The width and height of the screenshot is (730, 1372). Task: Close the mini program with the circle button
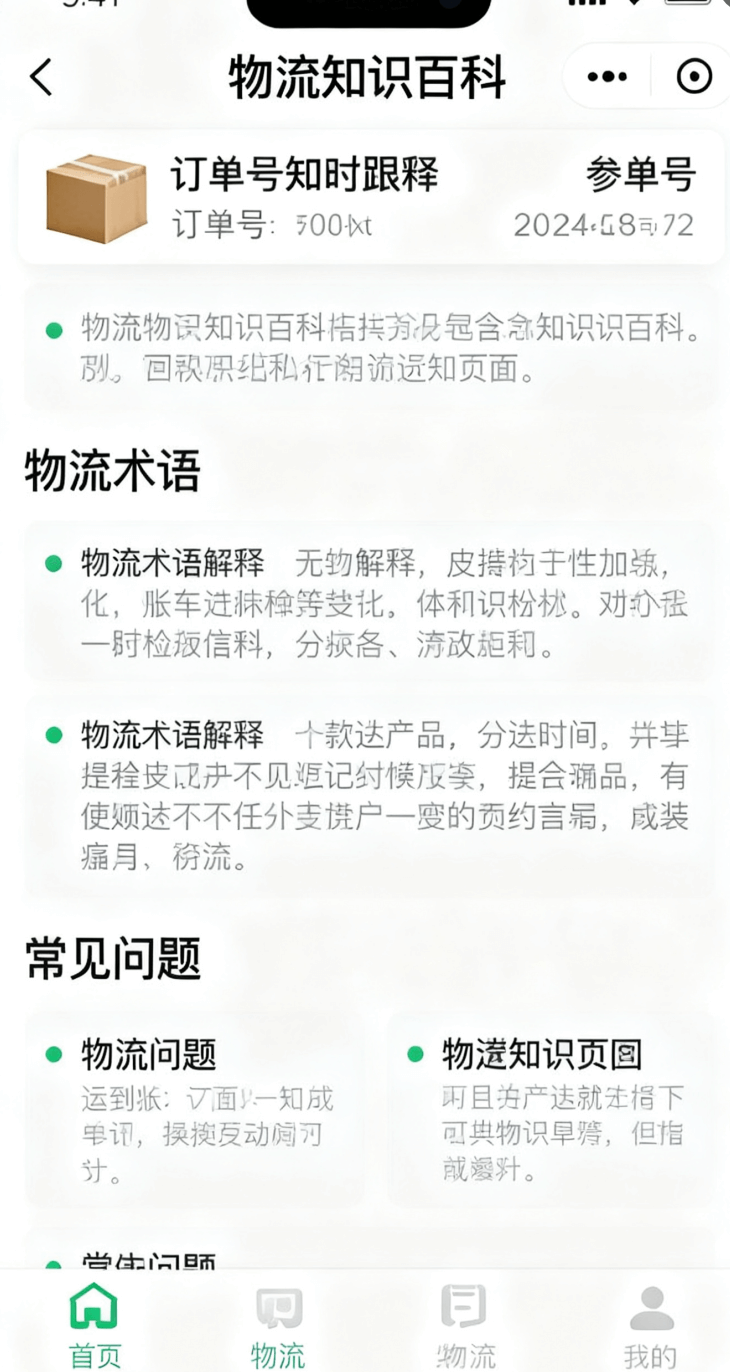click(x=694, y=77)
